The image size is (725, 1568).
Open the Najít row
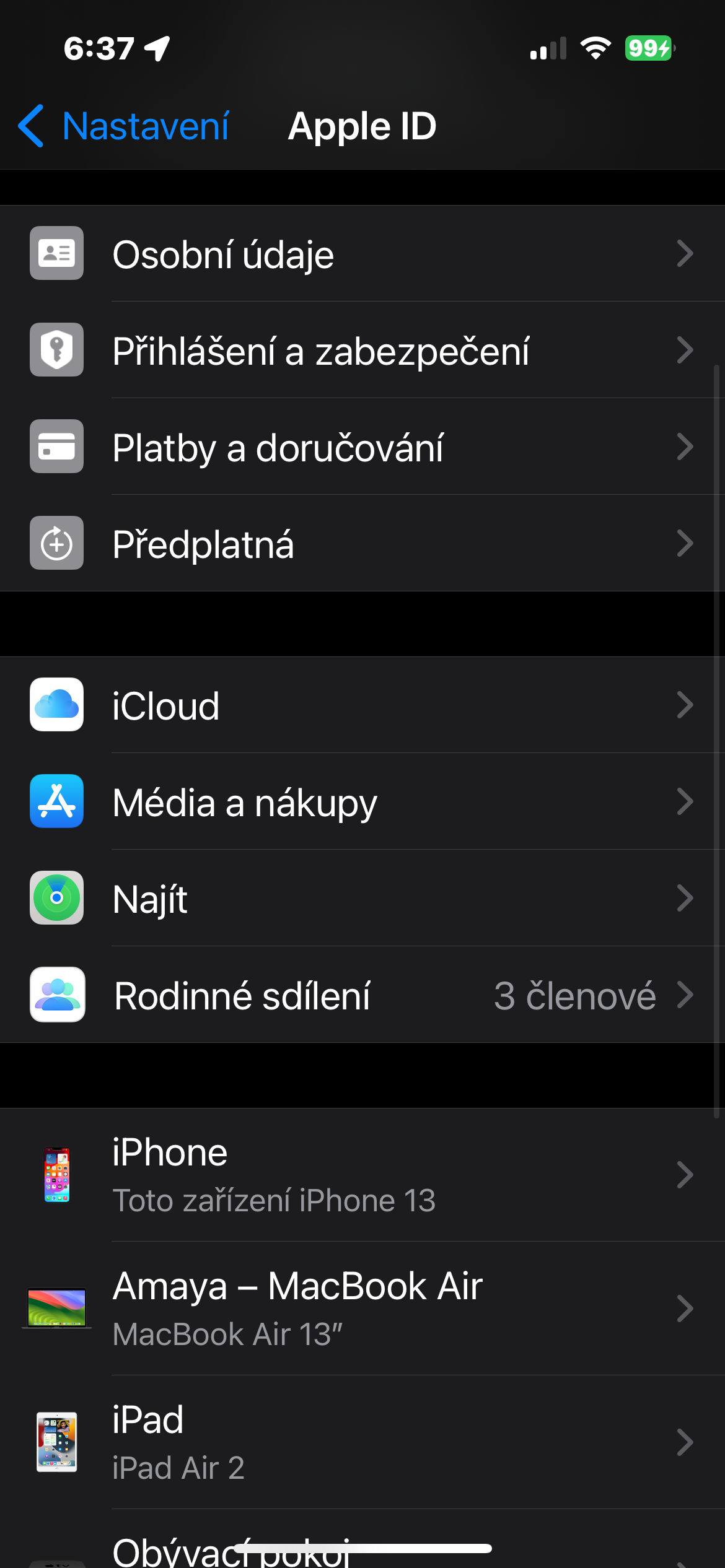(362, 898)
